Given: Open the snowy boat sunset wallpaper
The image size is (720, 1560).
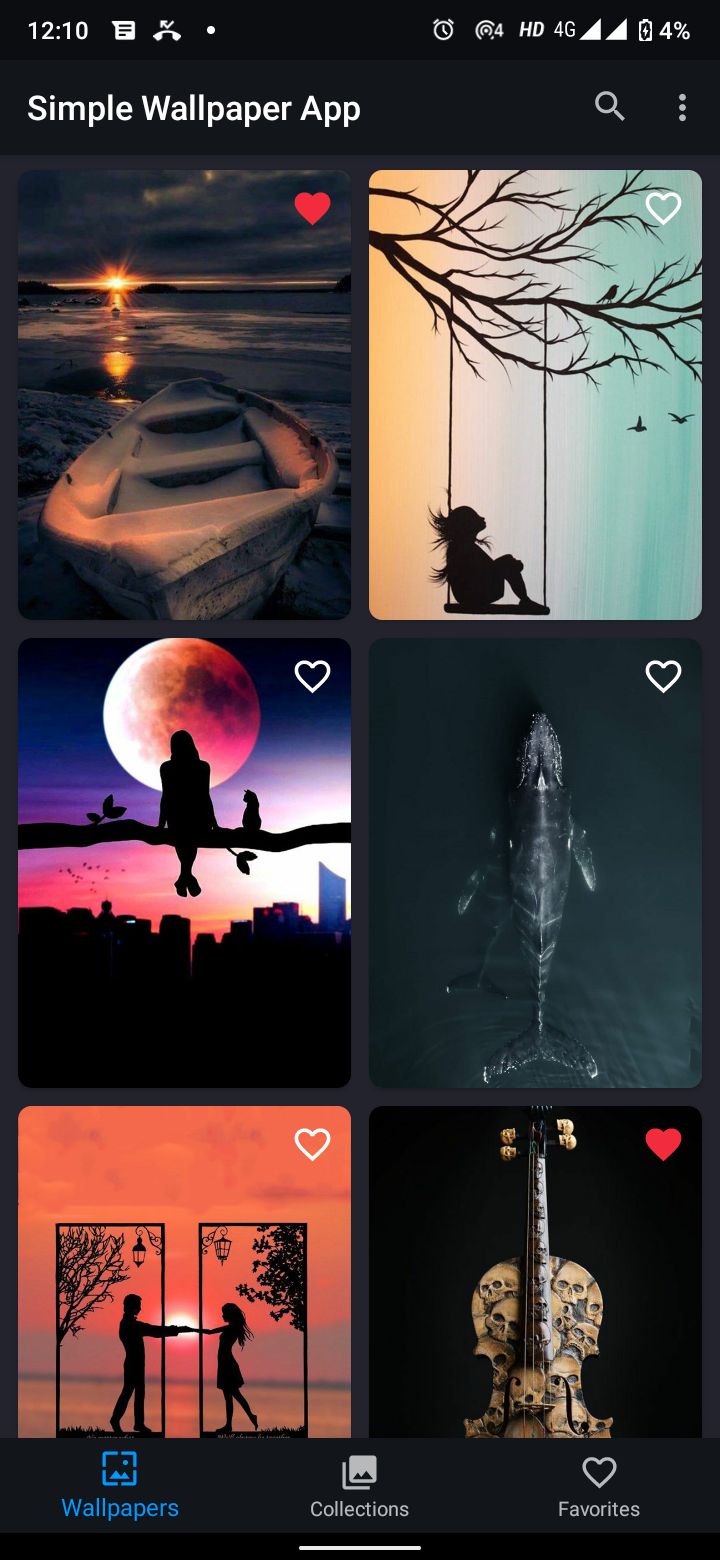Looking at the screenshot, I should click(x=184, y=420).
